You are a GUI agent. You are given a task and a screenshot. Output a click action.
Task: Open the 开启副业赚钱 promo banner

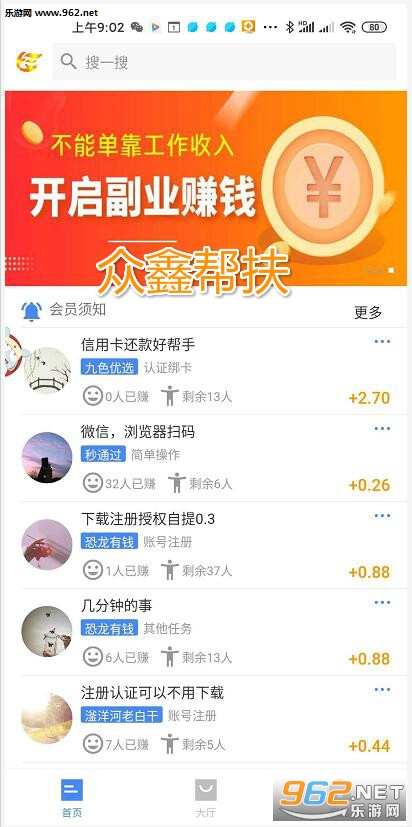(x=206, y=188)
